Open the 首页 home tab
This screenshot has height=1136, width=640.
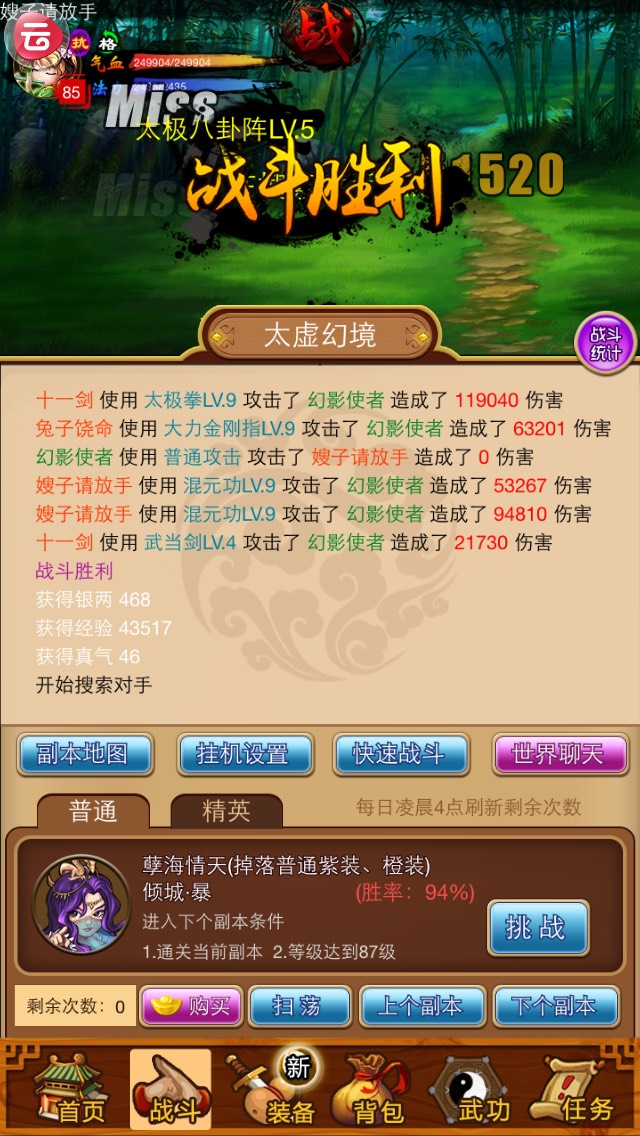coord(68,1090)
